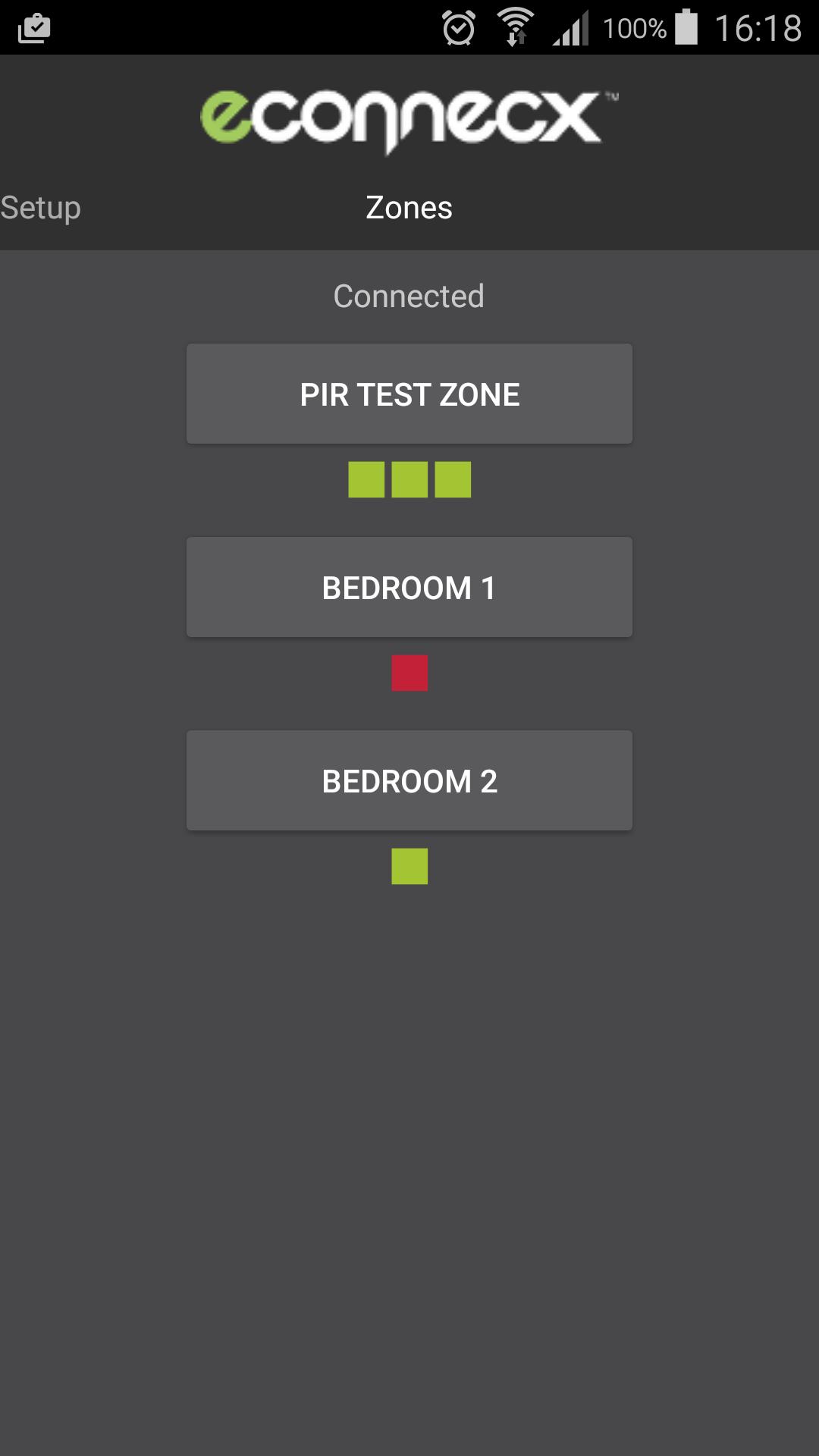Tap the Connected status label

click(x=409, y=296)
